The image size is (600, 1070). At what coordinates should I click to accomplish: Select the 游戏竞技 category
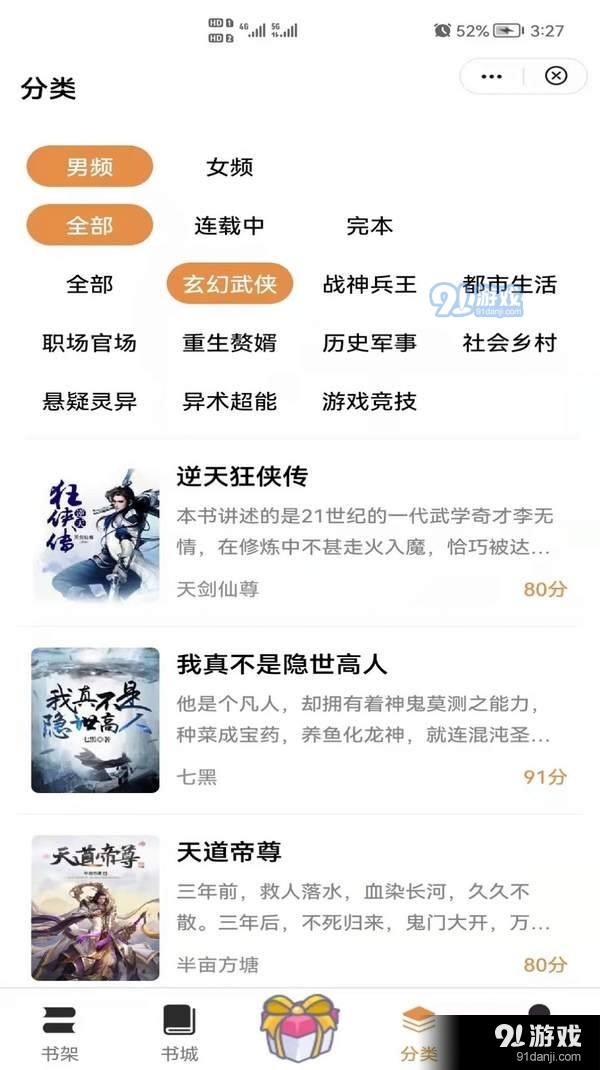tap(369, 401)
